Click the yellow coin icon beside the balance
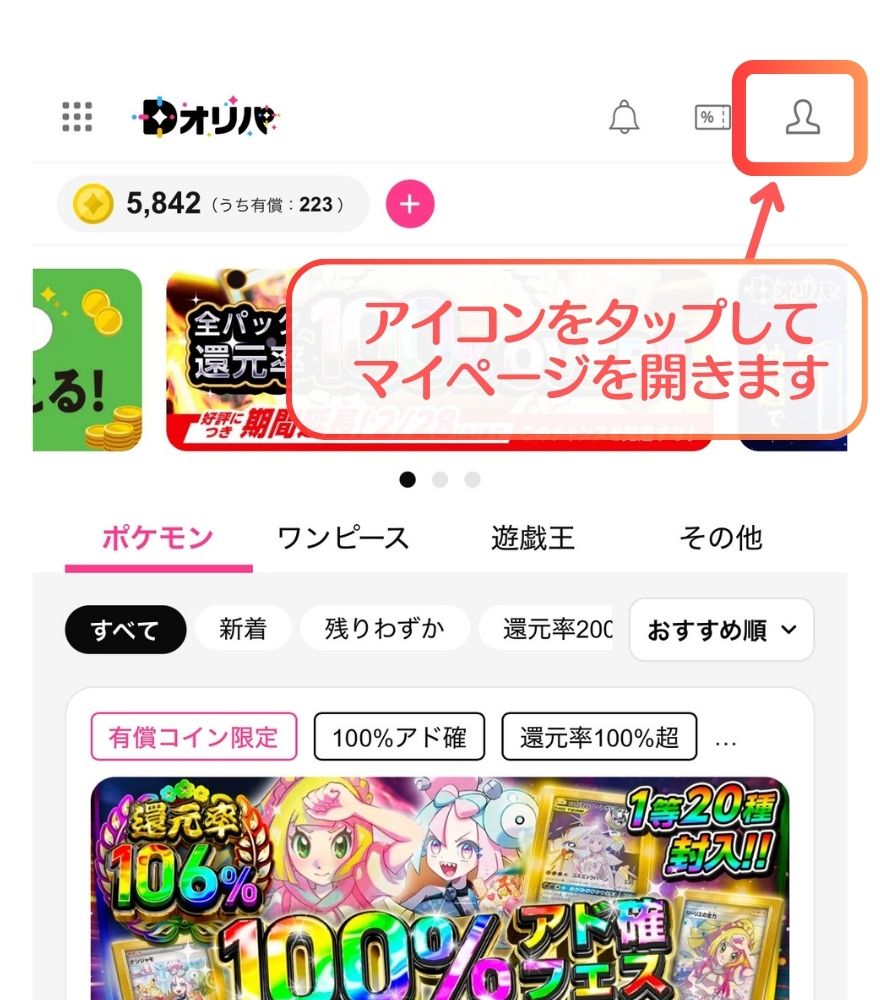 point(95,203)
